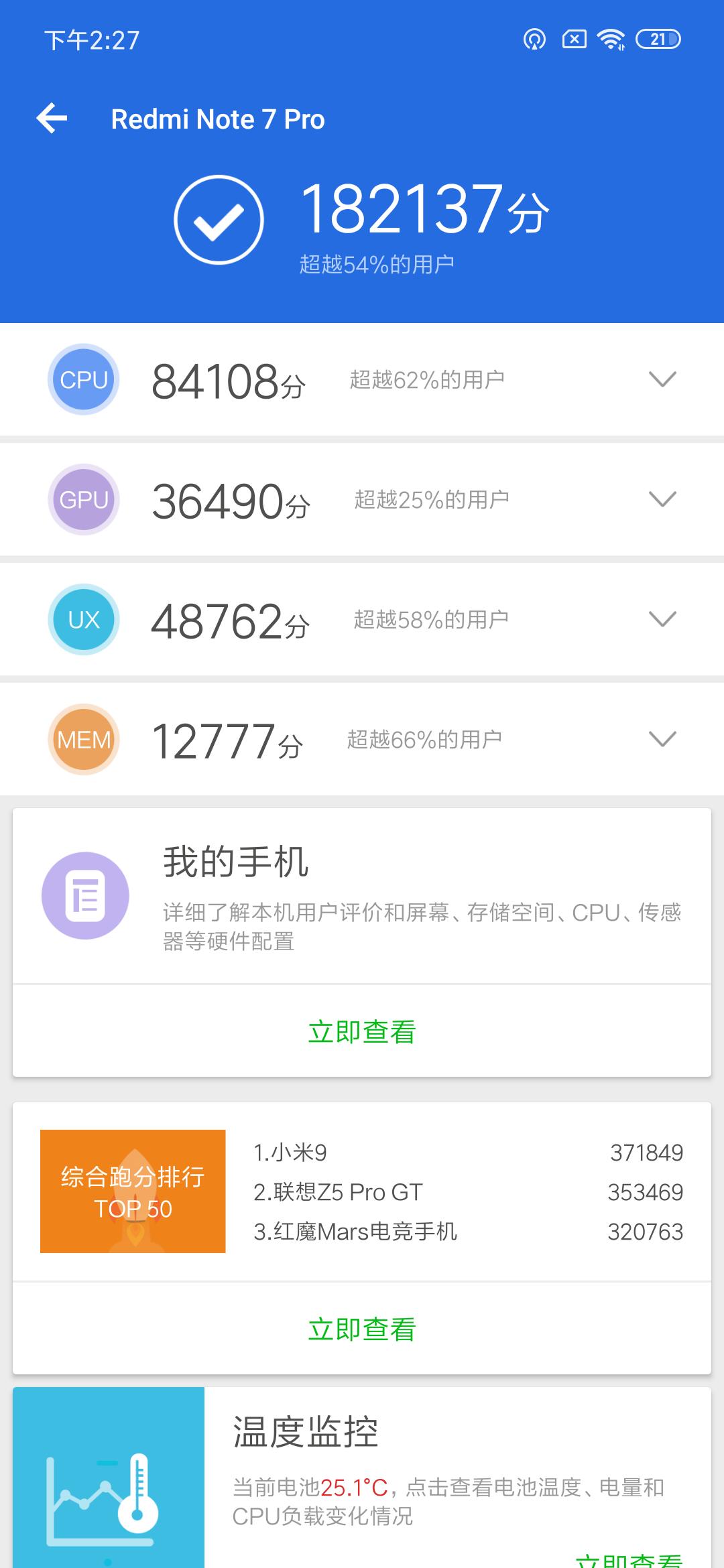Tap the GPU score icon
The height and width of the screenshot is (1568, 724).
coord(83,499)
